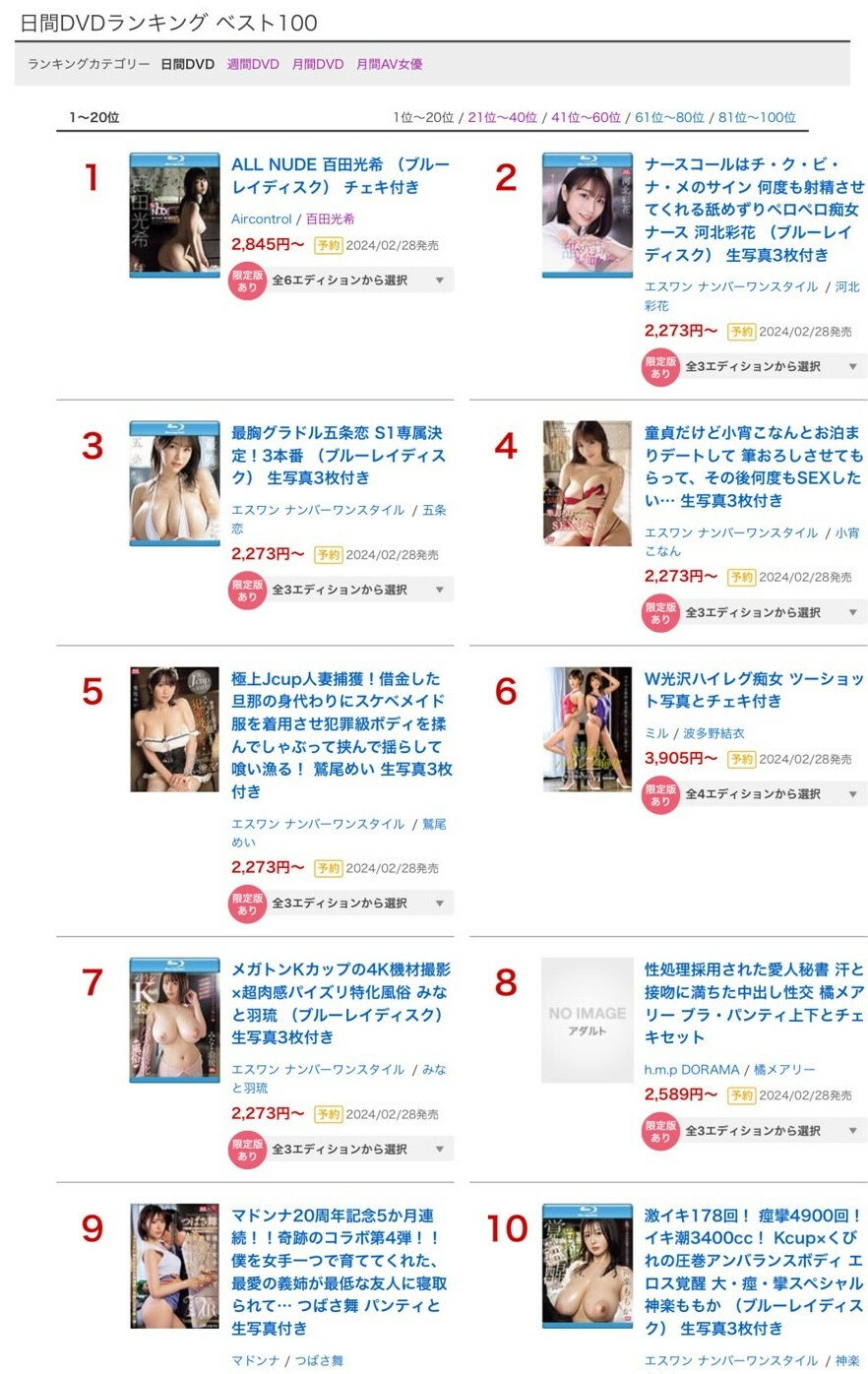Jump to ranks 41位〜60位
Image resolution: width=868 pixels, height=1374 pixels.
coord(586,117)
